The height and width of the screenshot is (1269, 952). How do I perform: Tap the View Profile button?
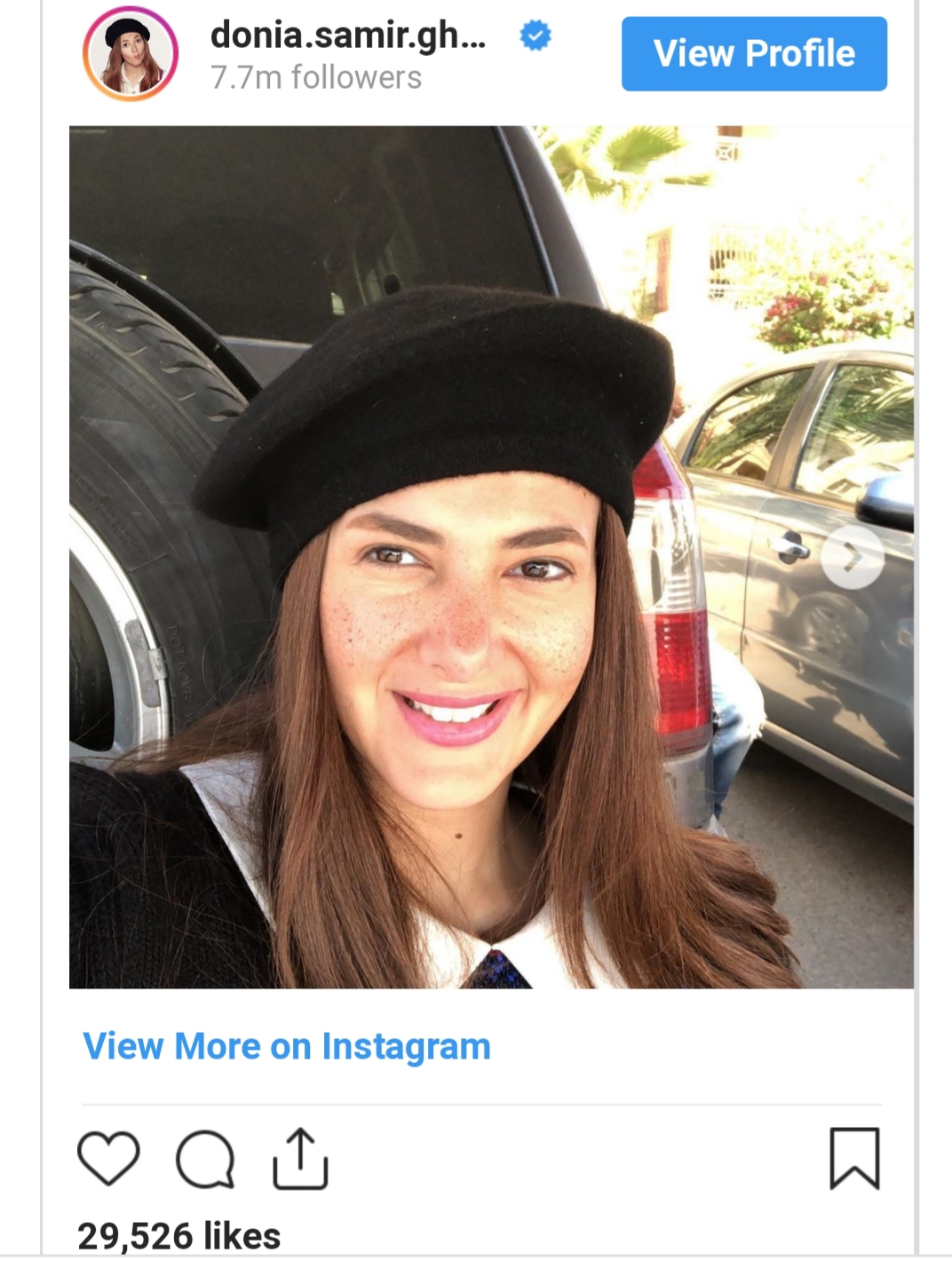pyautogui.click(x=754, y=53)
